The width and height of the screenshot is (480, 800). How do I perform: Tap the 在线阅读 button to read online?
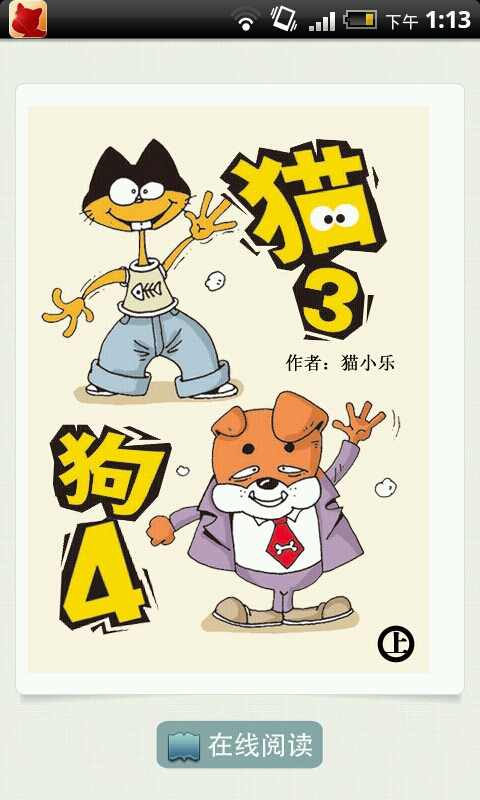(240, 744)
